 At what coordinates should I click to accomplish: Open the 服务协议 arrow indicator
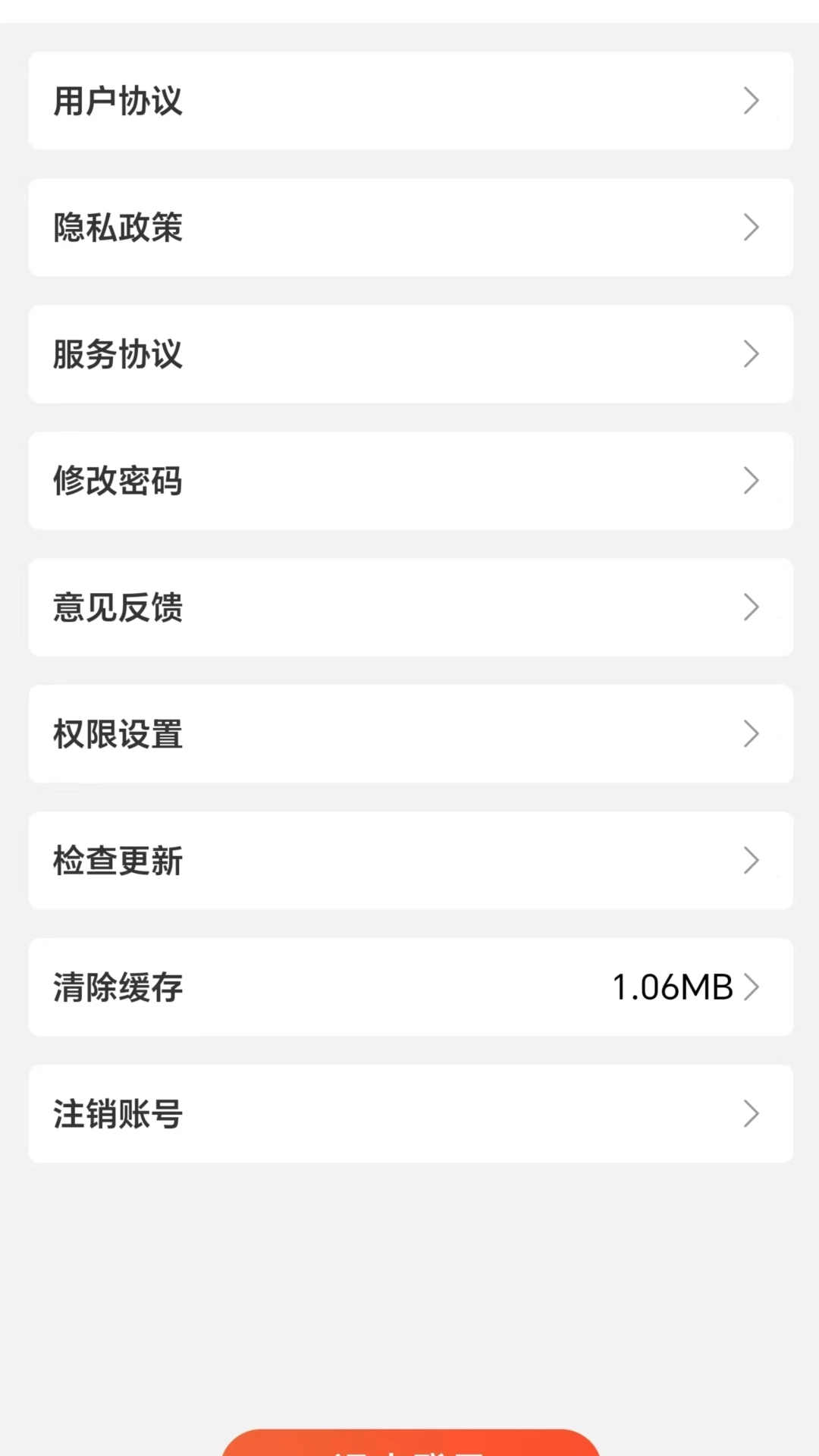click(x=751, y=354)
